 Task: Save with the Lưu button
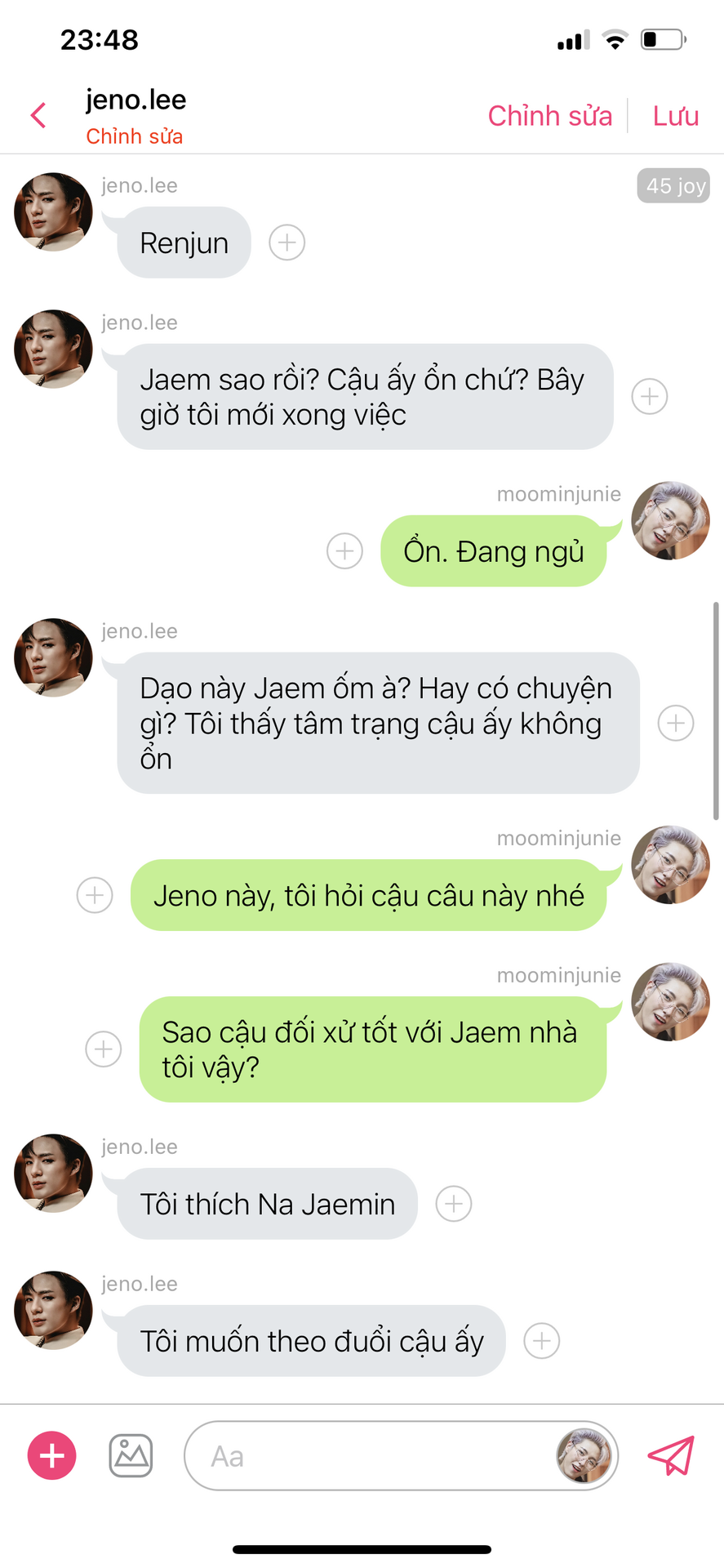pos(676,116)
